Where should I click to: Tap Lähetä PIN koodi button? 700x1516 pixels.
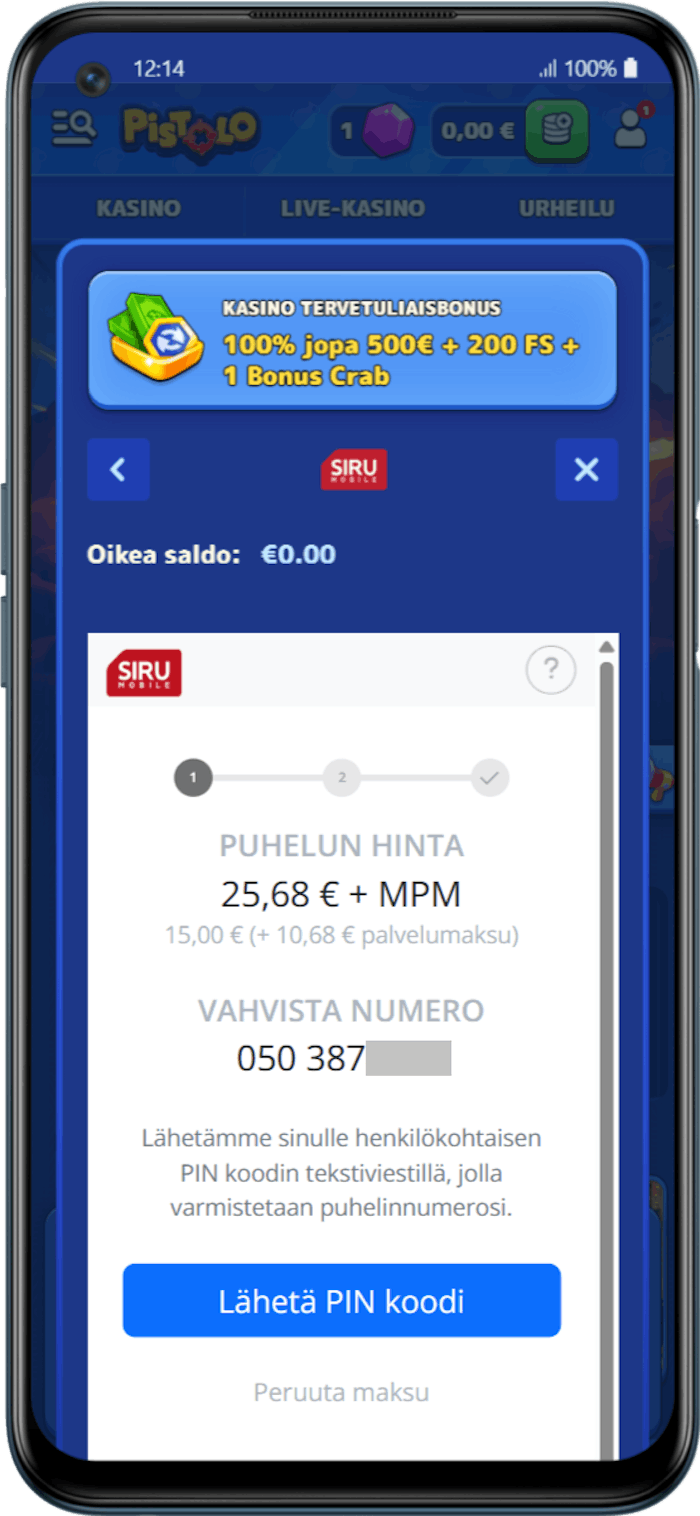click(341, 1300)
